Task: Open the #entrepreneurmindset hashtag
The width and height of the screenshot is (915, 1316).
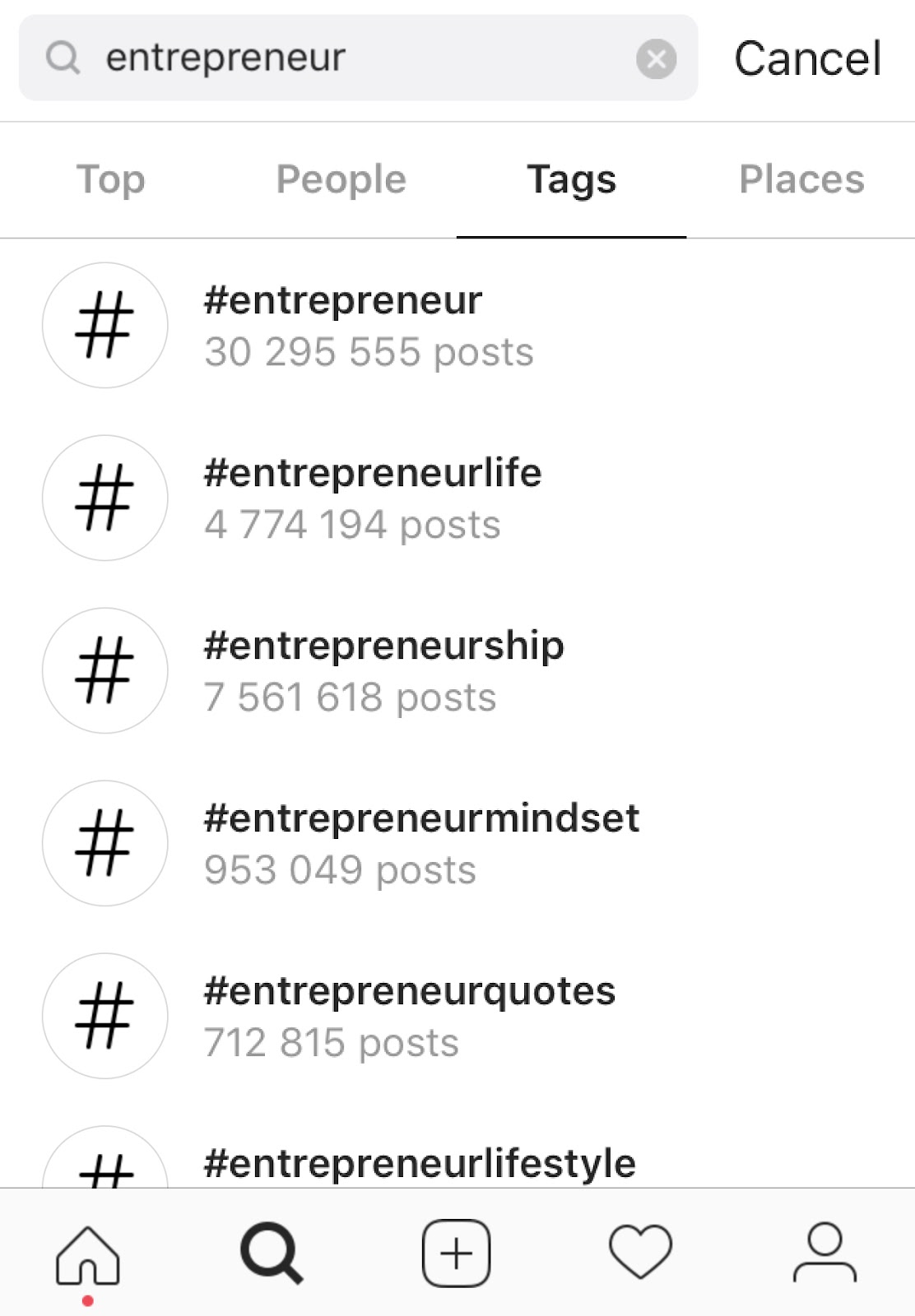Action: click(421, 844)
